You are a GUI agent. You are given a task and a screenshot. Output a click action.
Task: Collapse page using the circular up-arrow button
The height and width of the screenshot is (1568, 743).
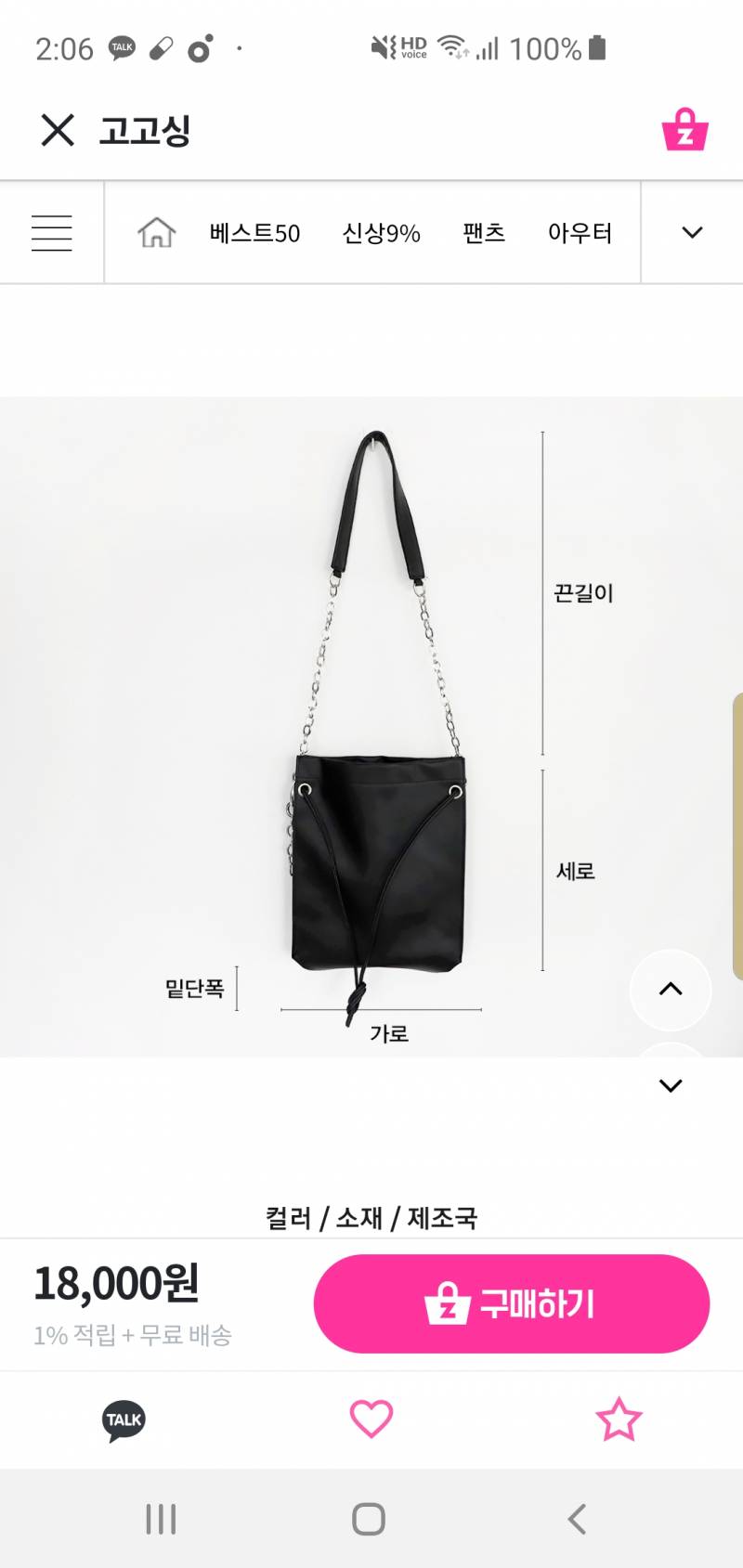pyautogui.click(x=671, y=990)
